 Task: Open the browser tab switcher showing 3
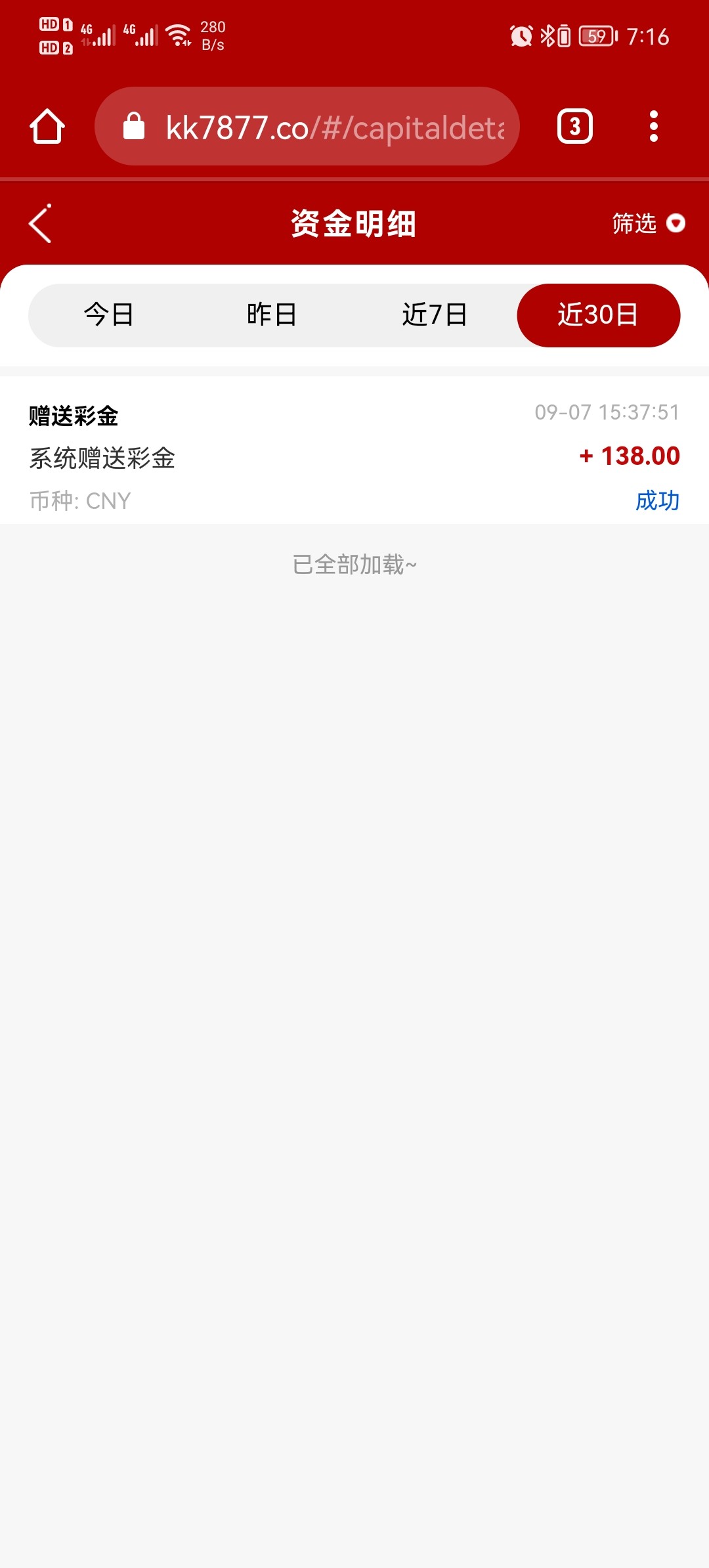point(573,126)
